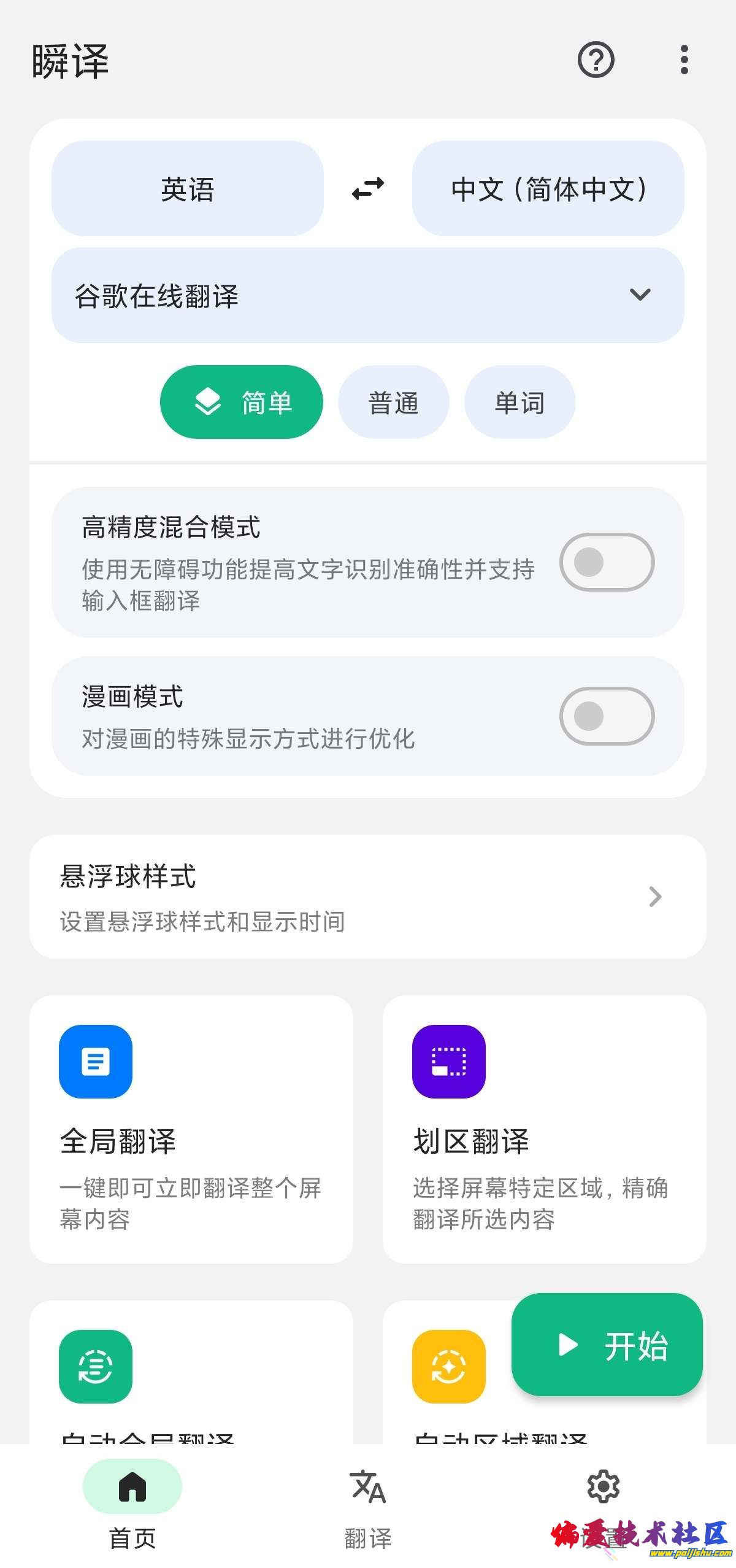
Task: Tap the green 开始 start button
Action: 607,1345
